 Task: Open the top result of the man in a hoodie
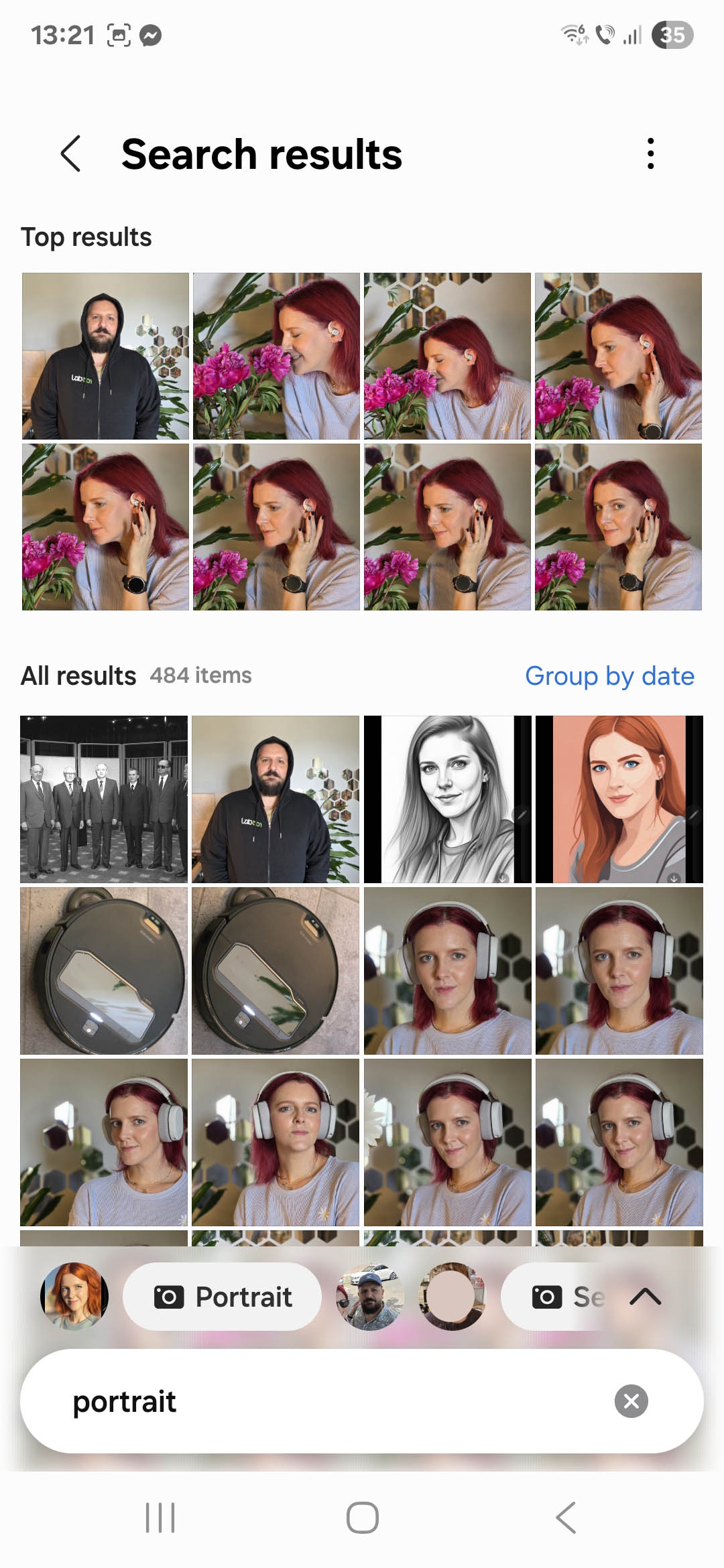[x=105, y=356]
